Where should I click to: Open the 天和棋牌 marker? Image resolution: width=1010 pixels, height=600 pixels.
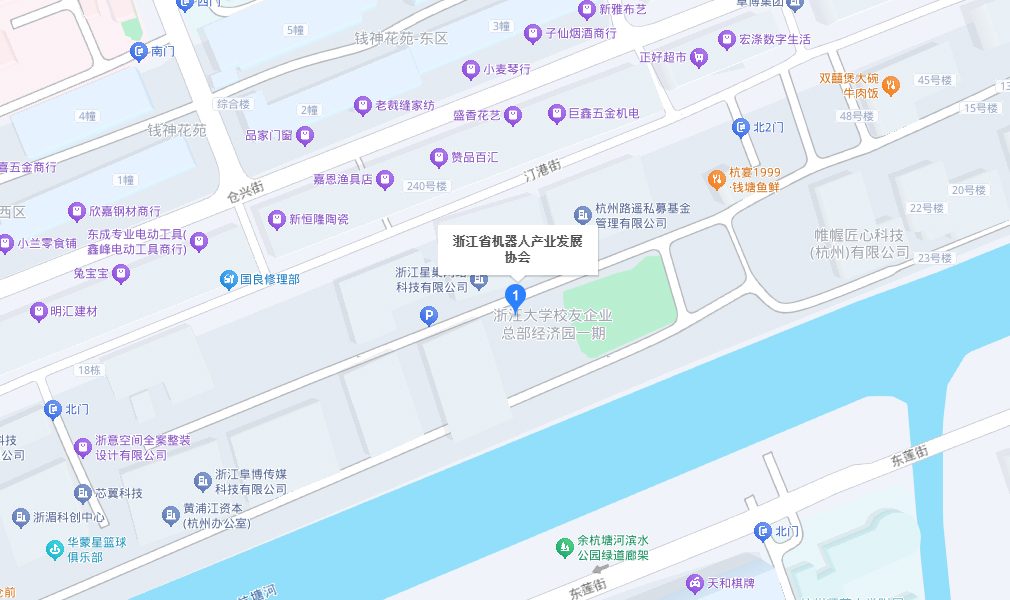point(694,583)
